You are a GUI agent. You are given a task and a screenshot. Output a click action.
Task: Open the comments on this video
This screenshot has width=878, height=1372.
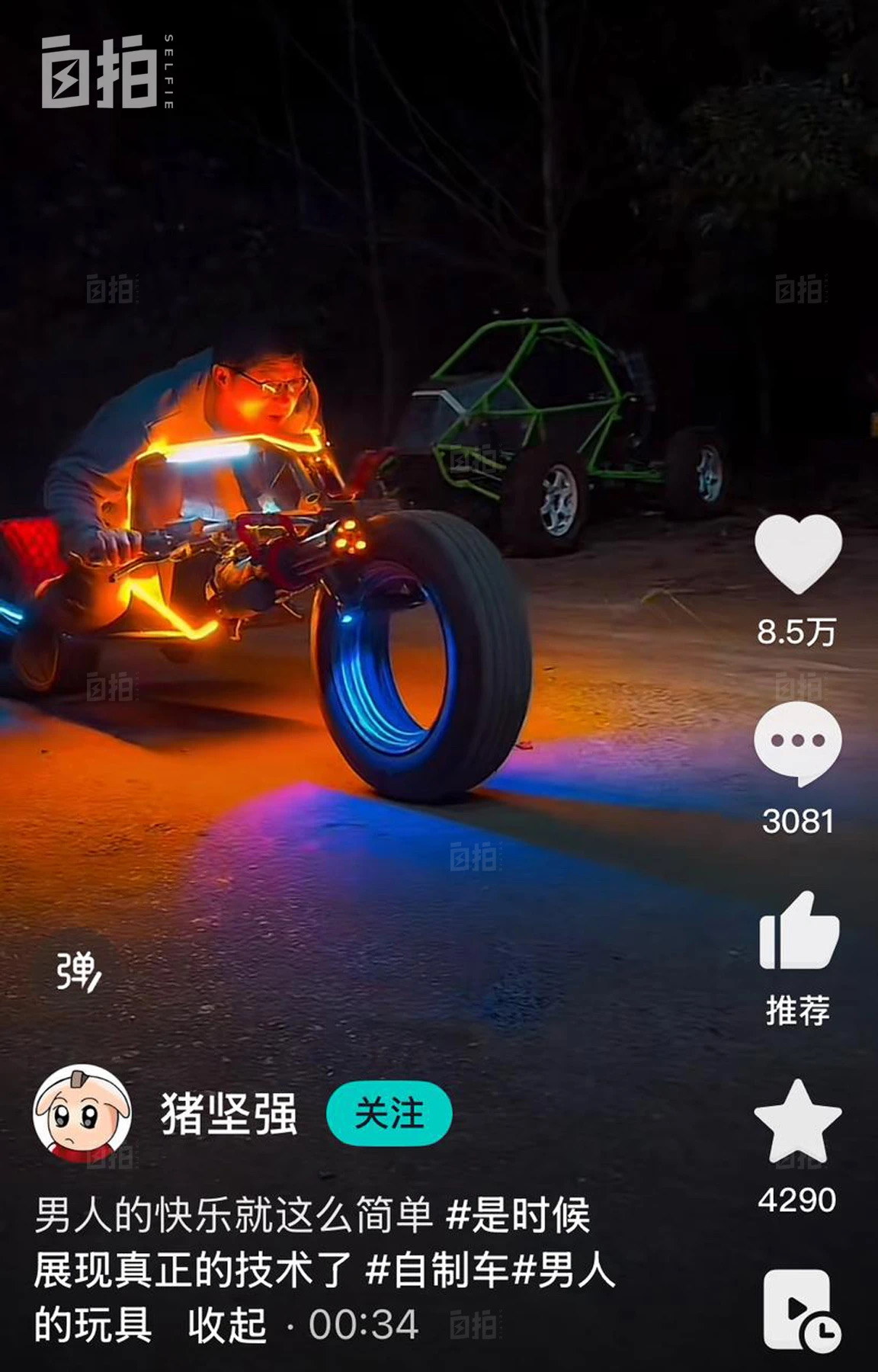[798, 742]
